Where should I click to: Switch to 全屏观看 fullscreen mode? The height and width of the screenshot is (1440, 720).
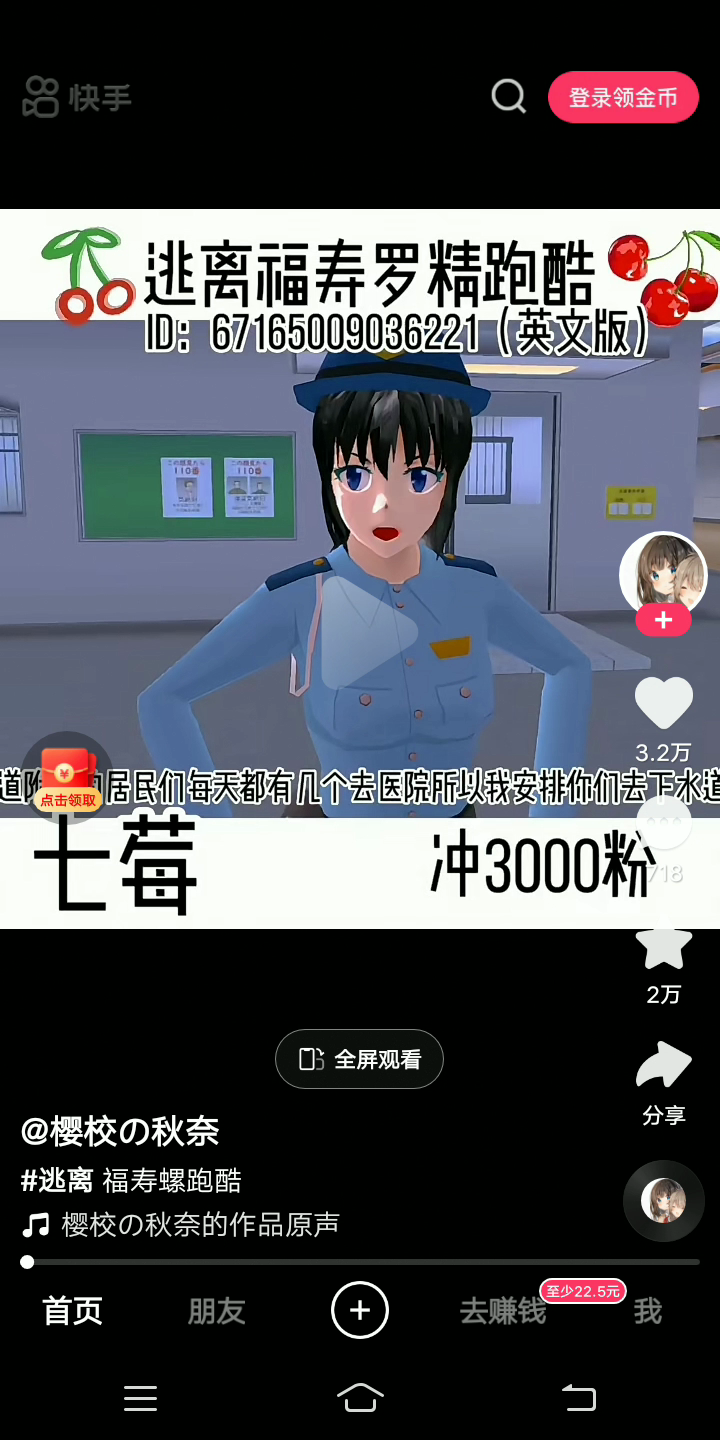359,1059
